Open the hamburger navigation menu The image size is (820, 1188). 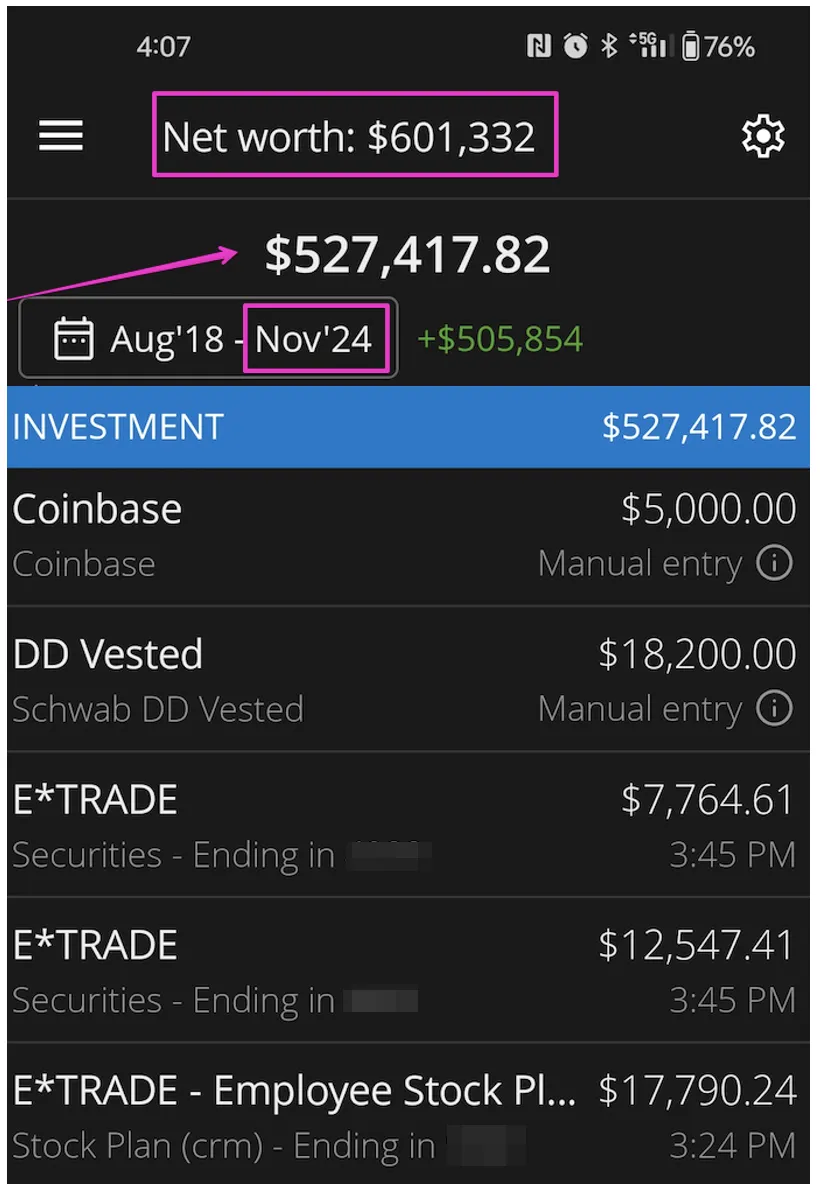[x=61, y=136]
